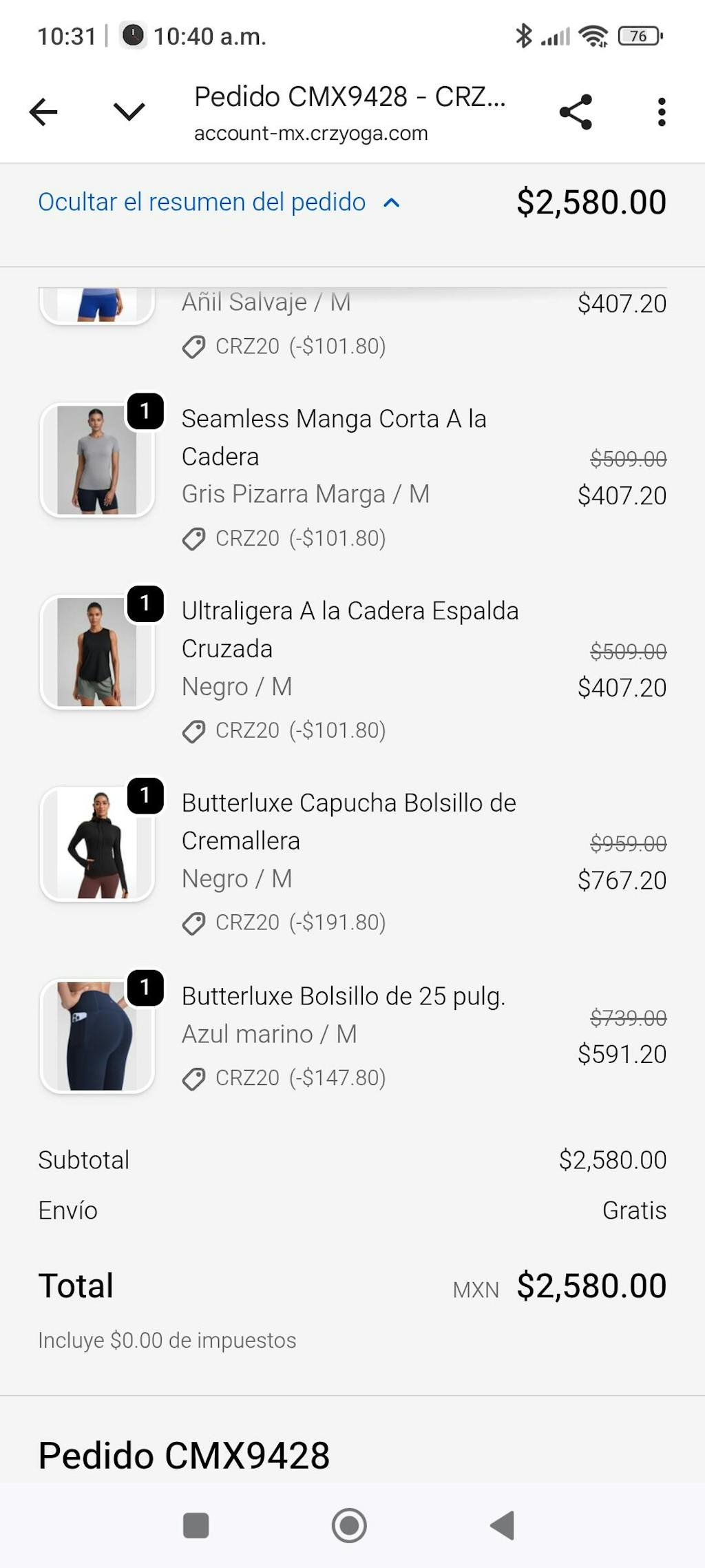
Task: Open recent apps with the square button
Action: 196,1525
